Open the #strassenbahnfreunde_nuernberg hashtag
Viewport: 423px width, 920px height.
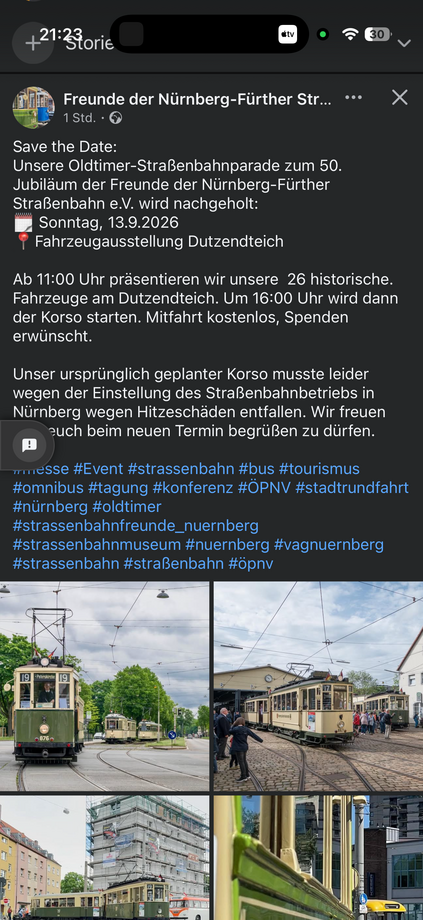click(136, 525)
